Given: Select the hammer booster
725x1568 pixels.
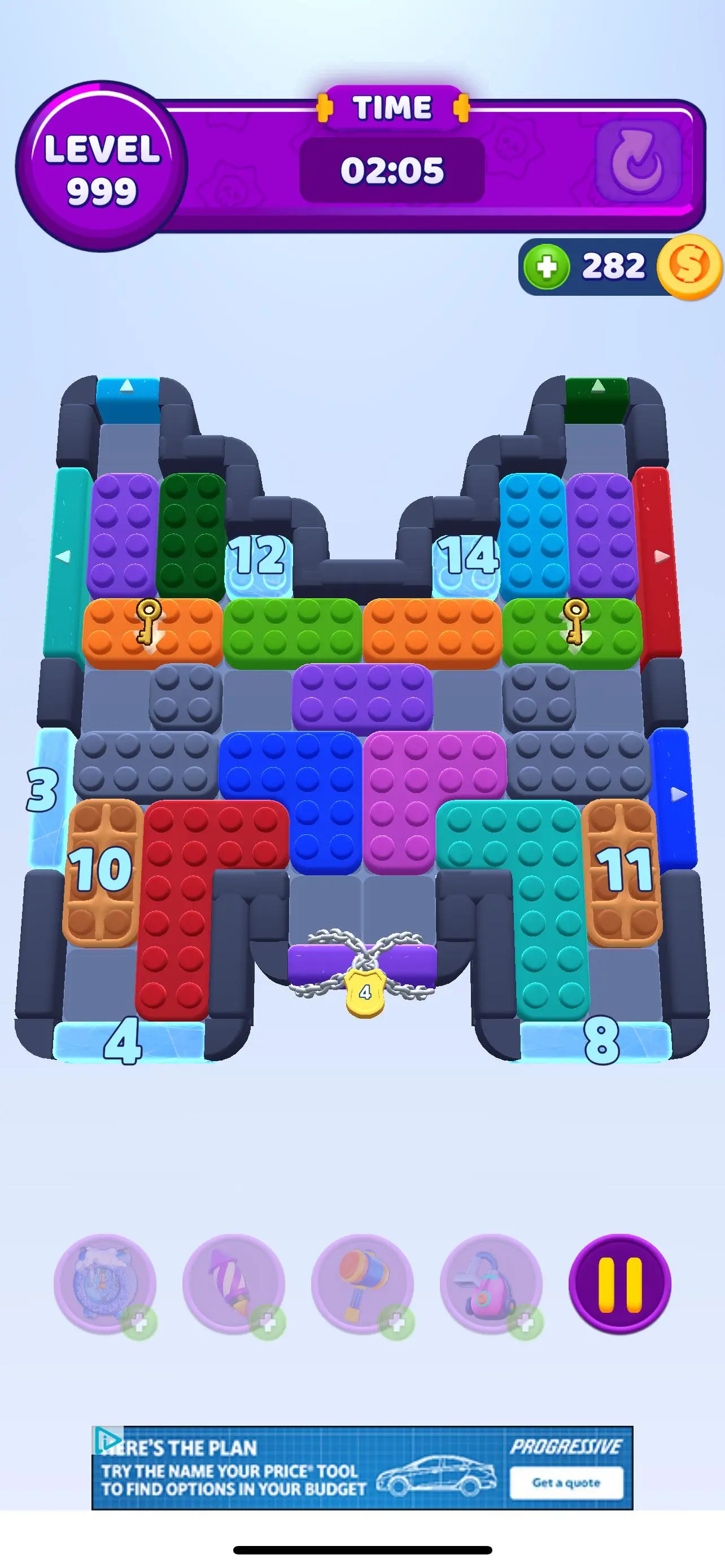Looking at the screenshot, I should coord(362,1284).
